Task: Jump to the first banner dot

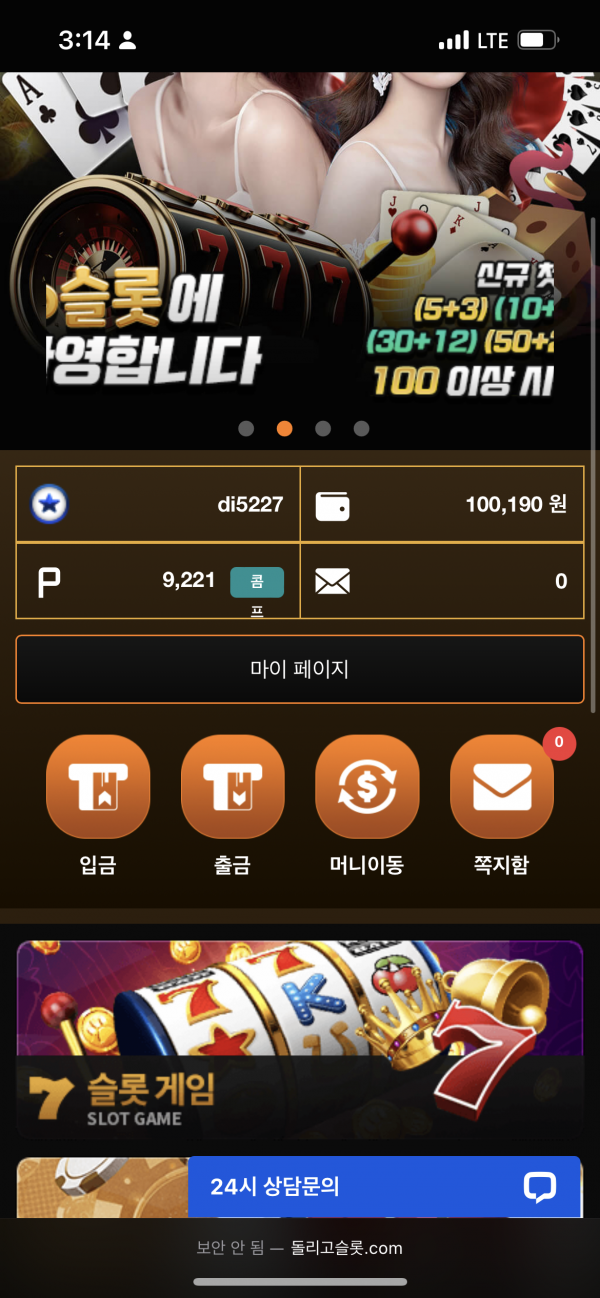Action: [246, 428]
